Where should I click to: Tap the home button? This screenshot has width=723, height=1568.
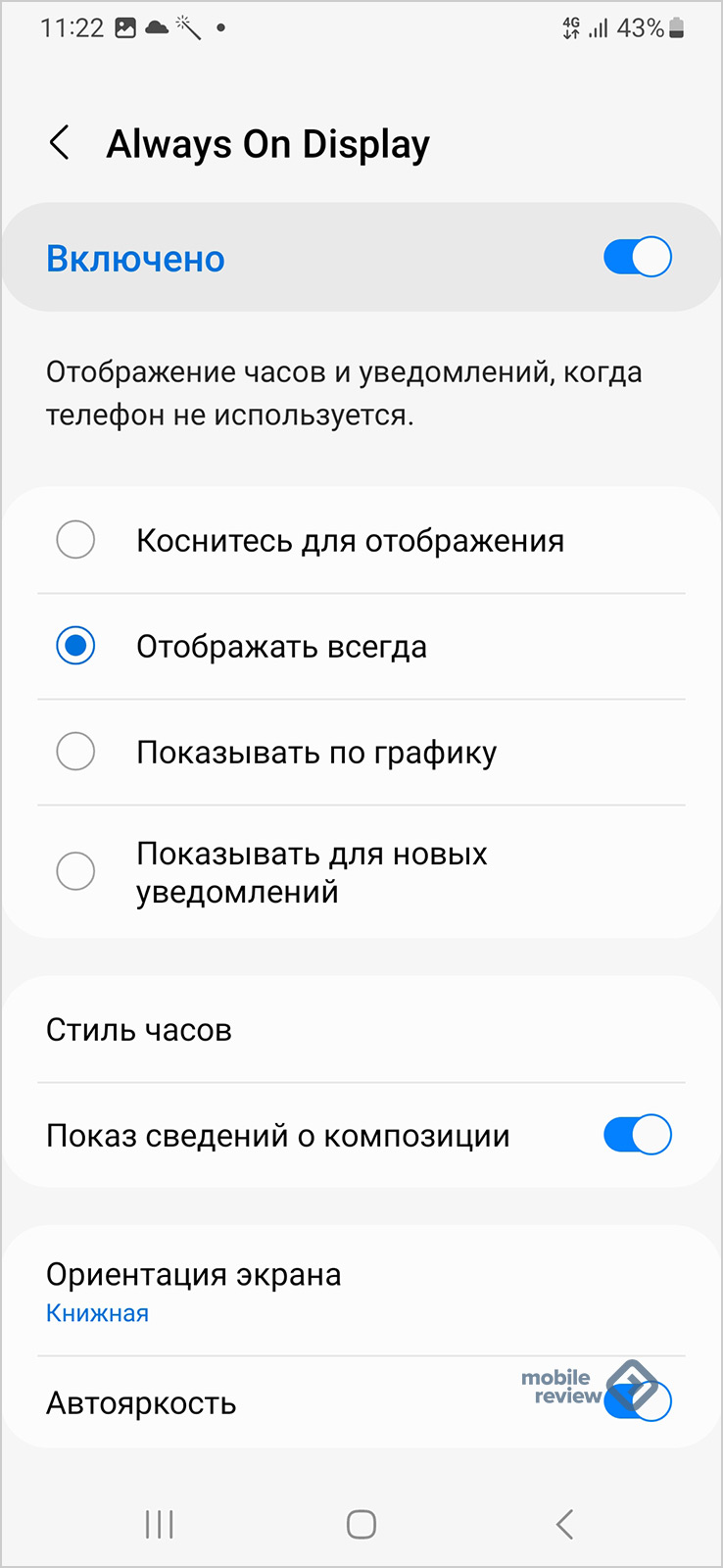pyautogui.click(x=361, y=1524)
